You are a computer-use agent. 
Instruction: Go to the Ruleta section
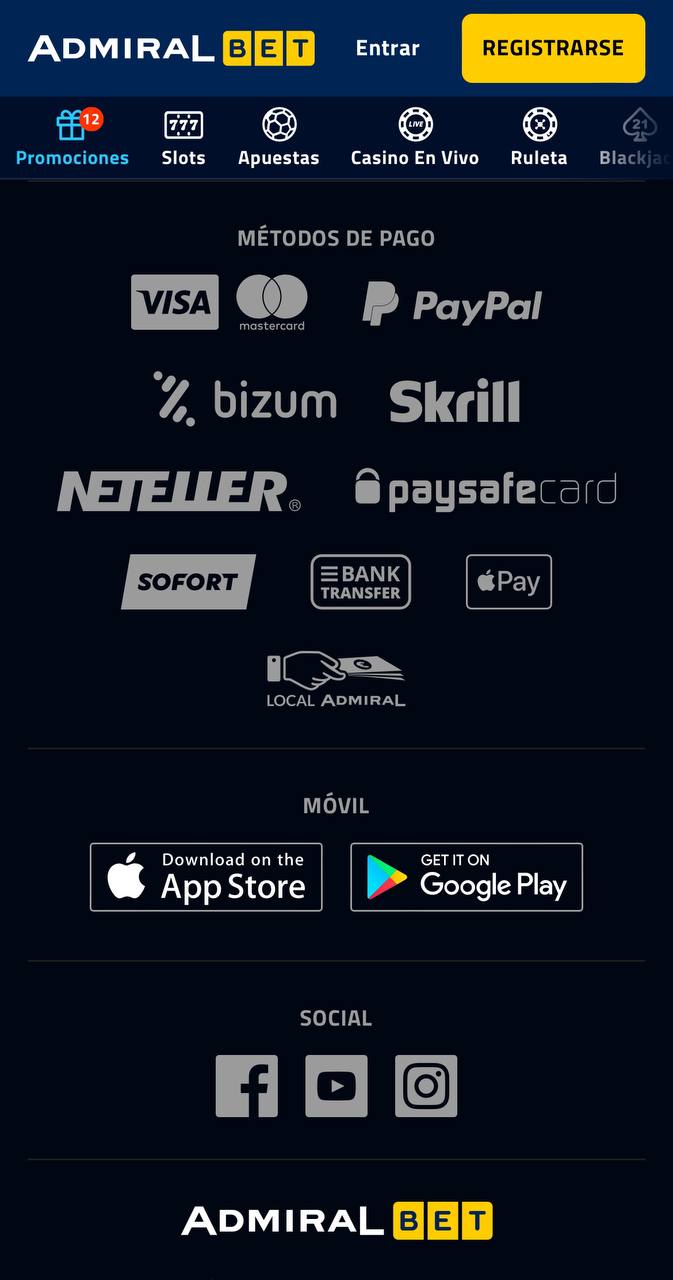[x=539, y=138]
